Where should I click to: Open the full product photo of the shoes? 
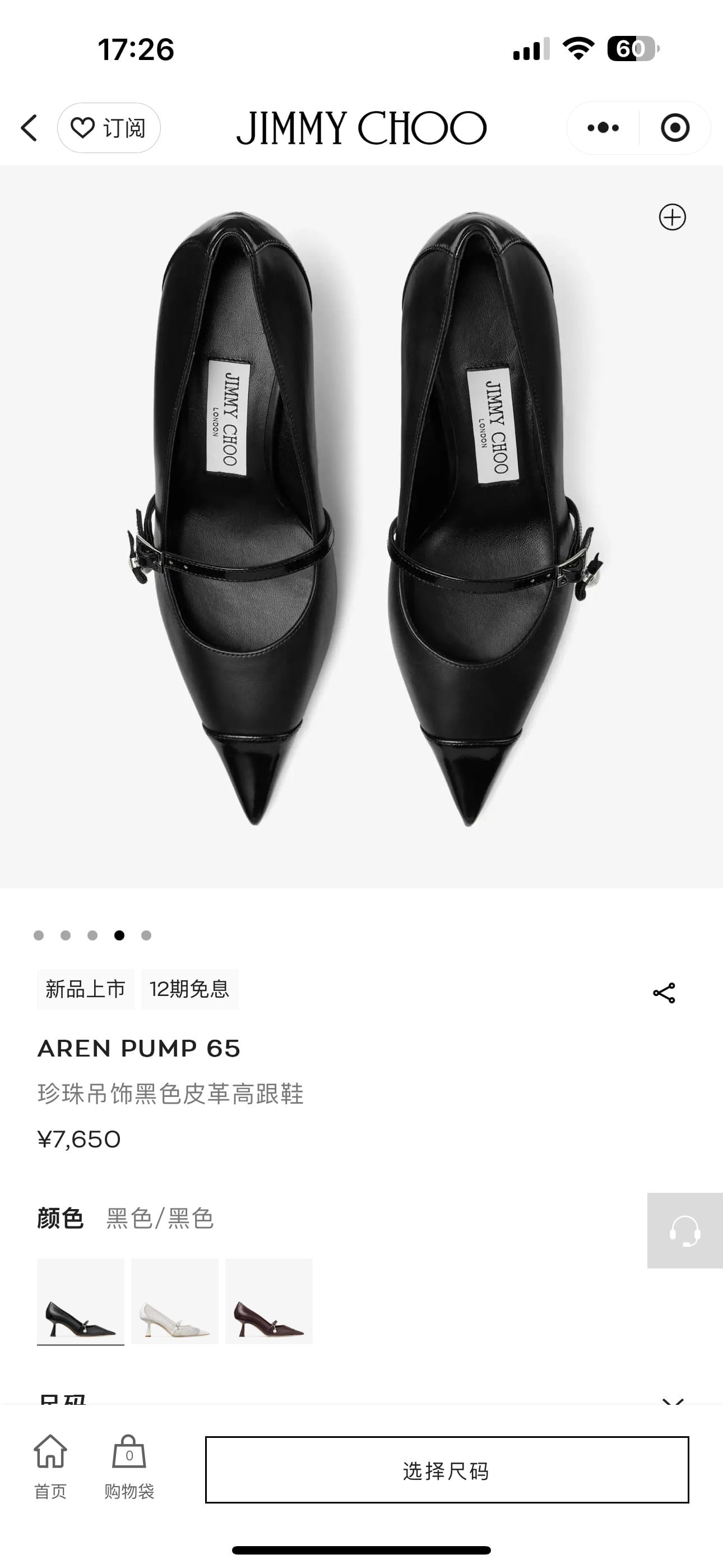[x=361, y=523]
